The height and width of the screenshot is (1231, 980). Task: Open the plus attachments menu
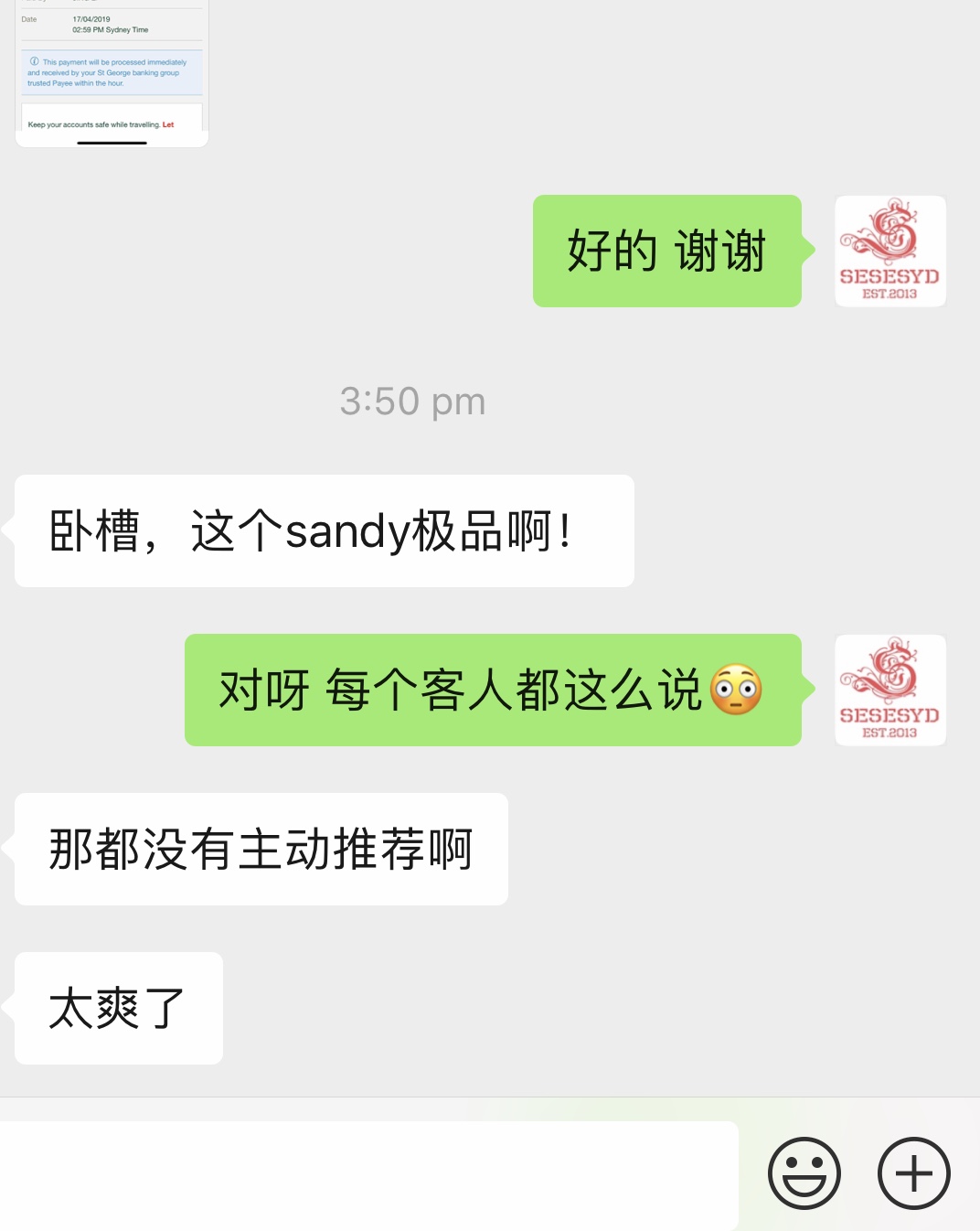click(x=913, y=1173)
